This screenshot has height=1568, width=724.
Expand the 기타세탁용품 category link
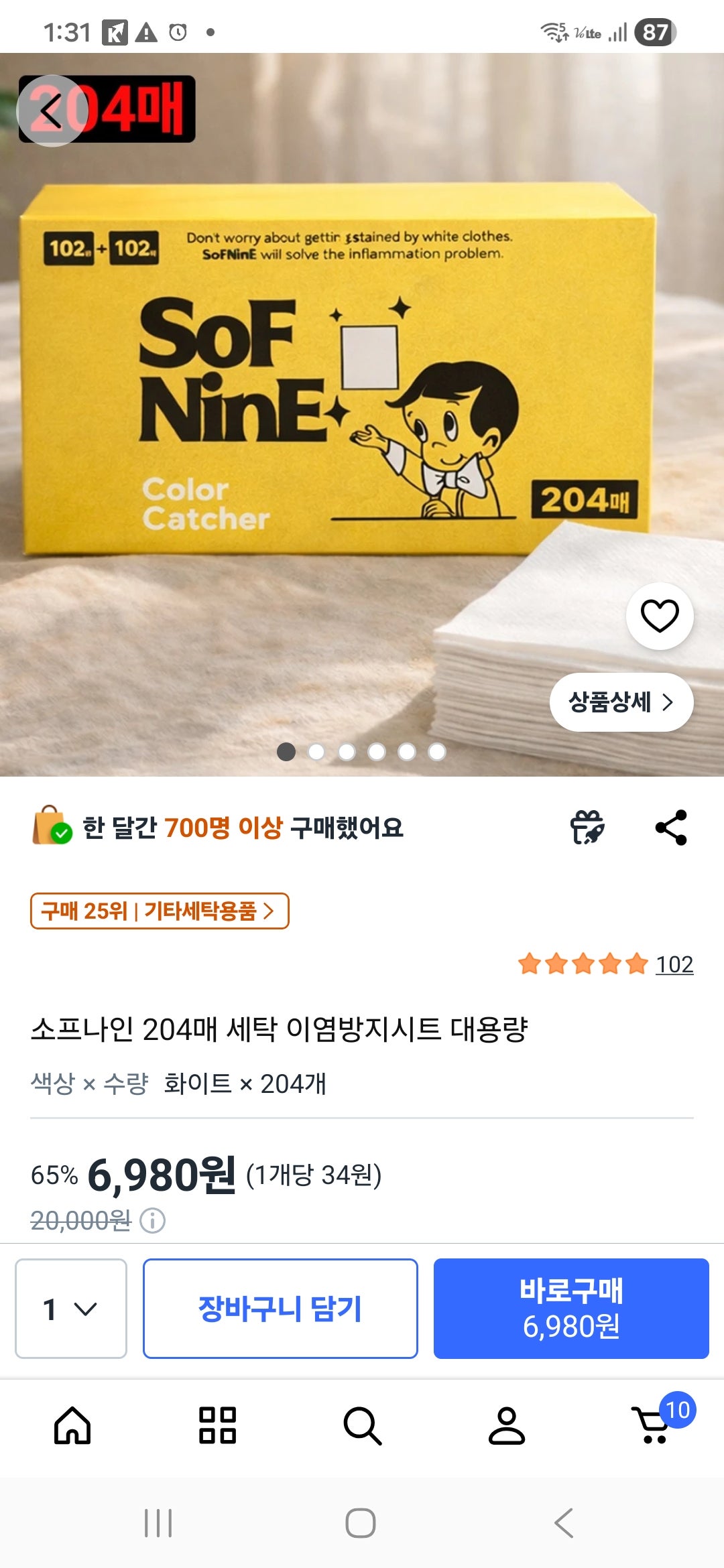pyautogui.click(x=200, y=911)
